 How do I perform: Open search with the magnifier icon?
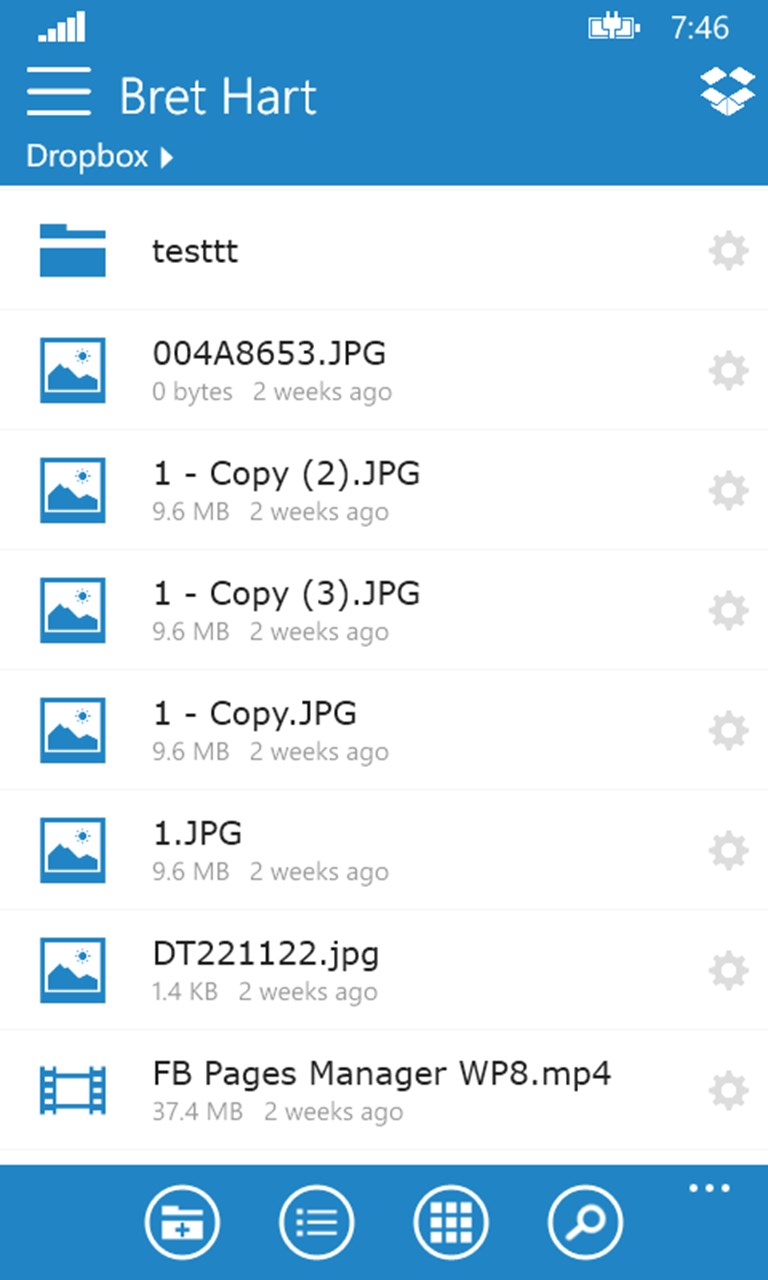point(586,1222)
